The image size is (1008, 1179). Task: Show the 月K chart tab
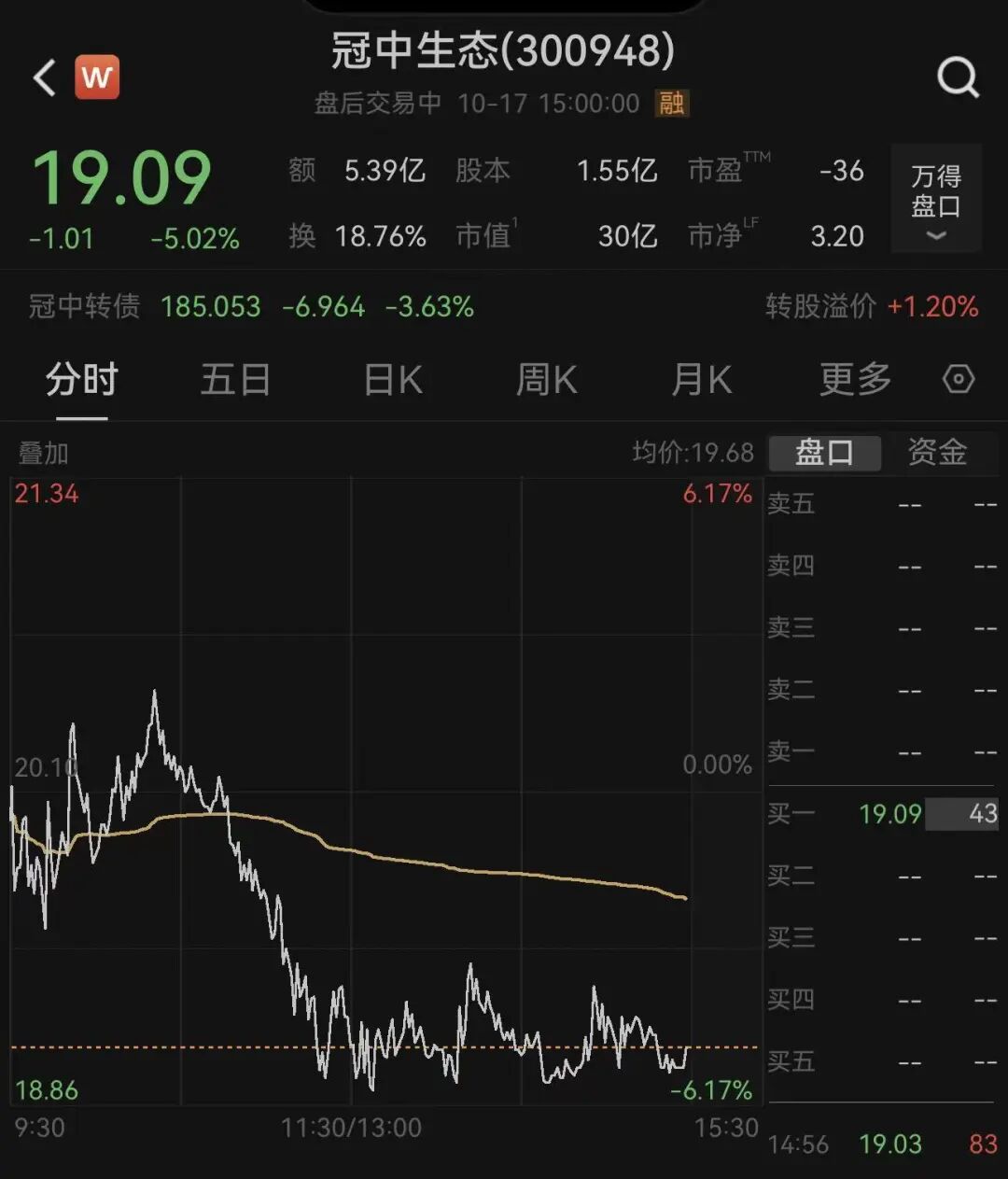click(x=701, y=381)
